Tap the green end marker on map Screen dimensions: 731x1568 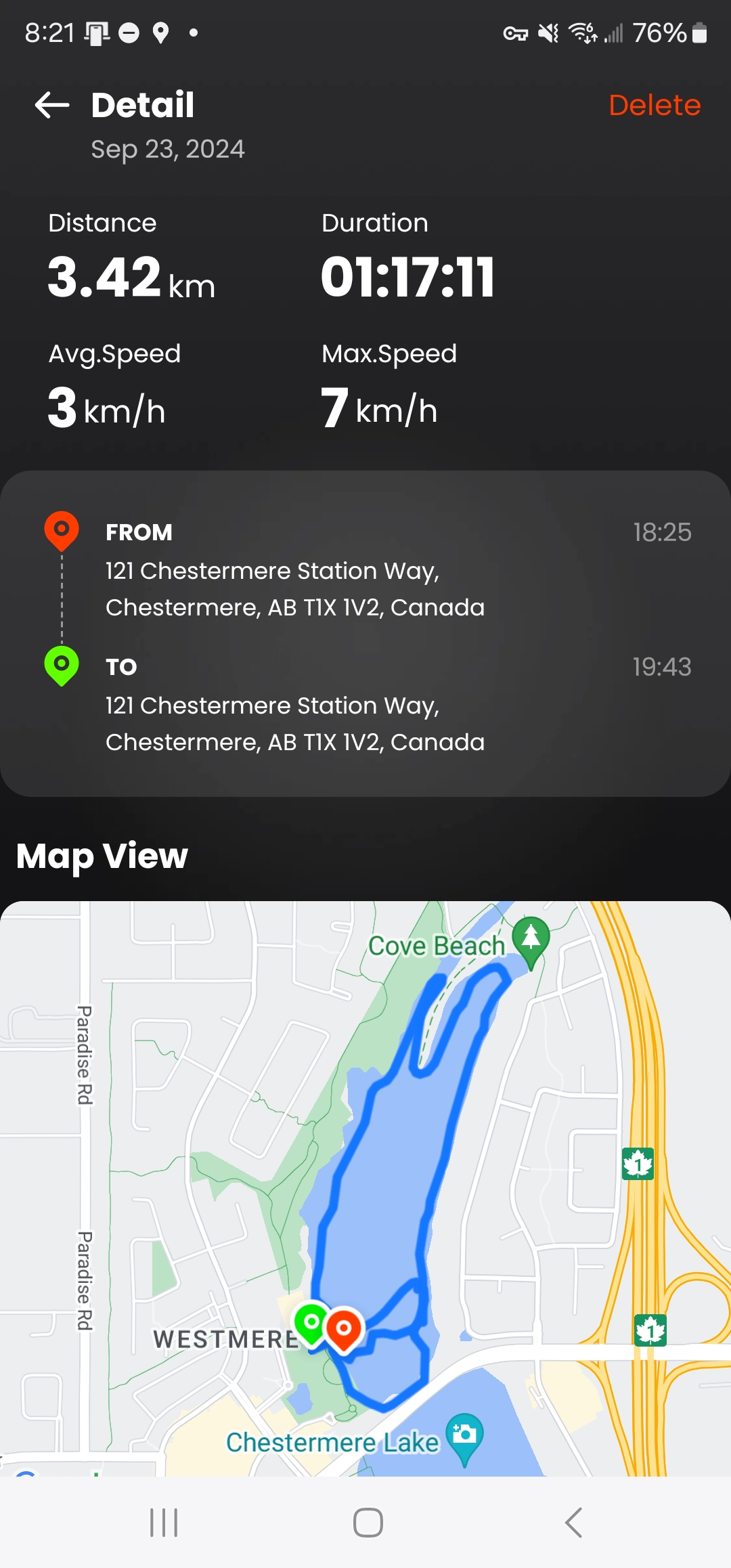pyautogui.click(x=311, y=1324)
